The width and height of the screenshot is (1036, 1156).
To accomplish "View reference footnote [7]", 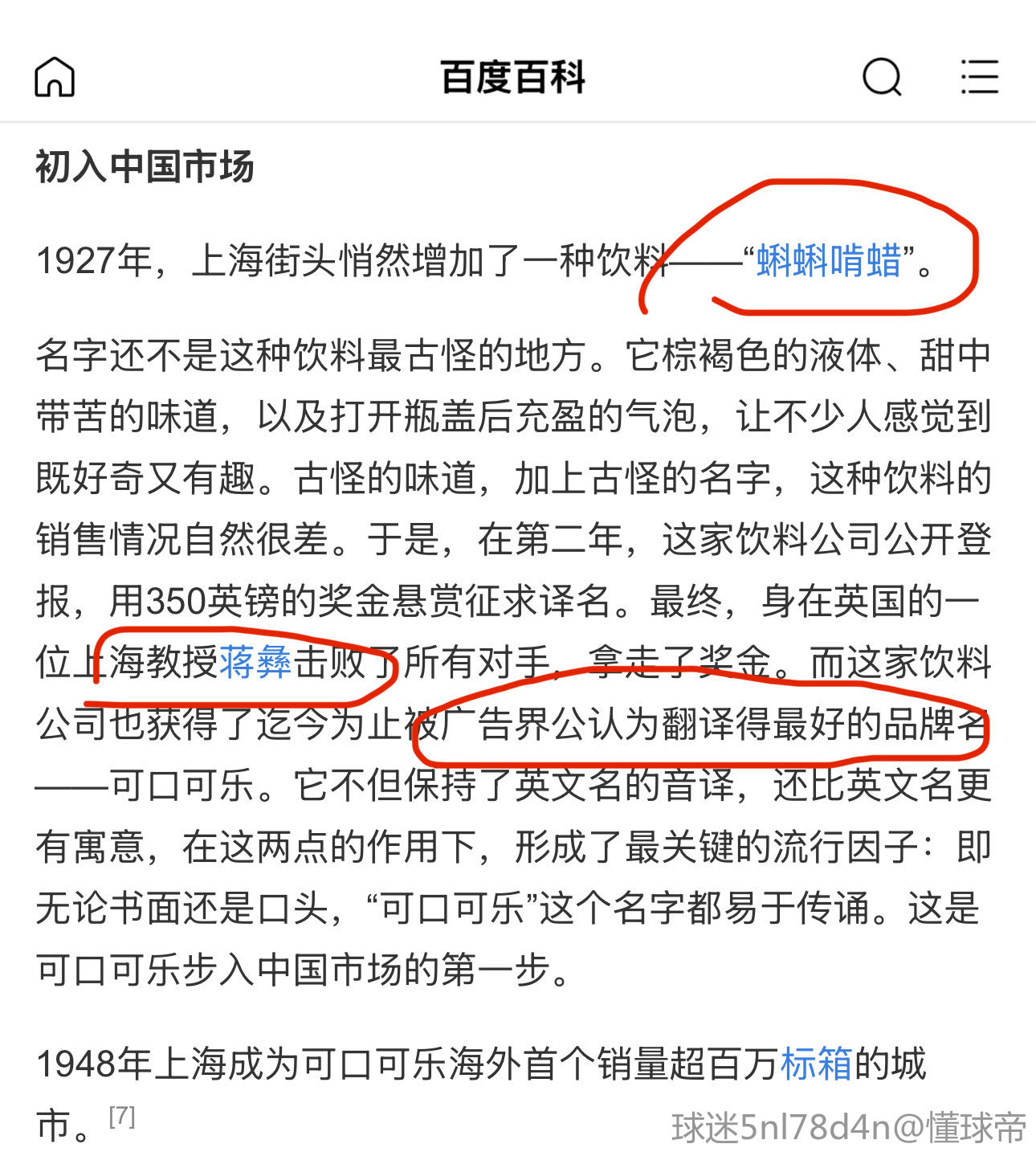I will click(122, 1115).
